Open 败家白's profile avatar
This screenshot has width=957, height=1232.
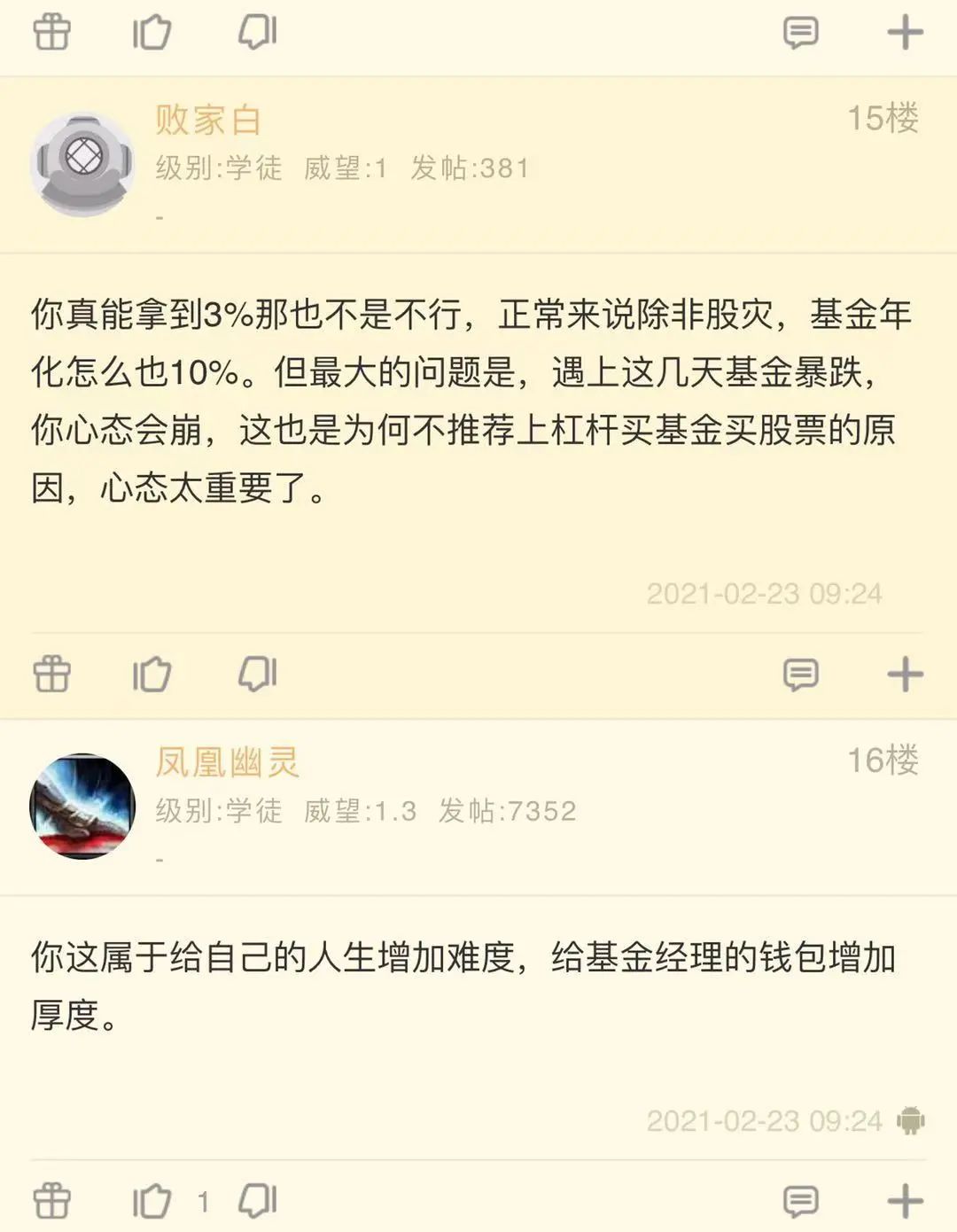82,164
